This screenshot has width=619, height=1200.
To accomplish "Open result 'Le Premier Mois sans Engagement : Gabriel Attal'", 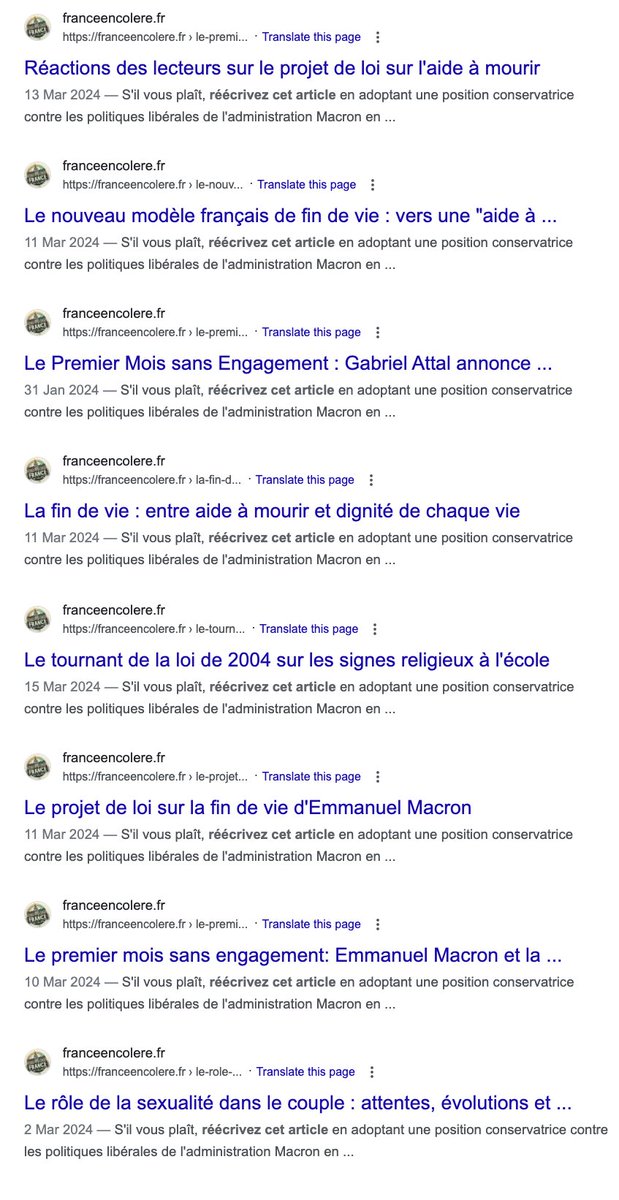I will point(288,364).
